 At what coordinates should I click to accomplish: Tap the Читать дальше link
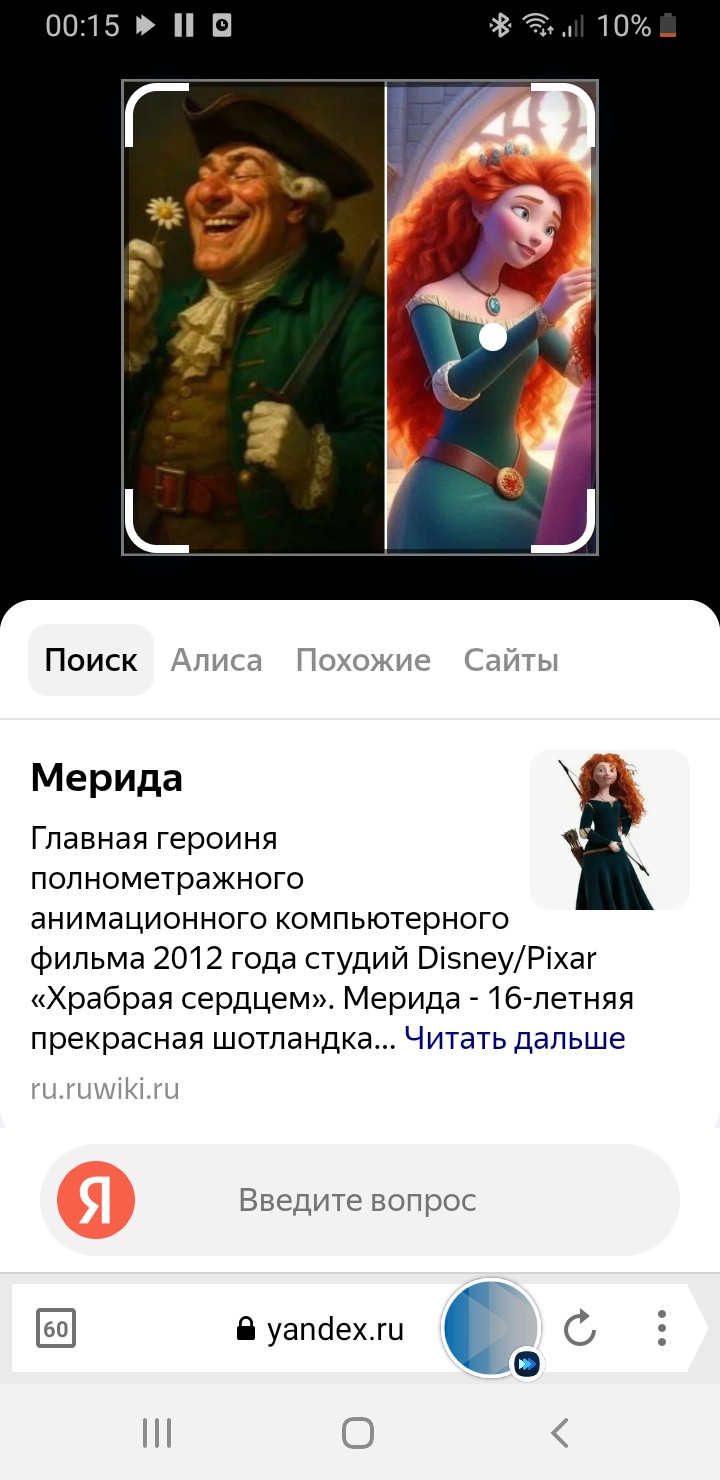point(515,1039)
